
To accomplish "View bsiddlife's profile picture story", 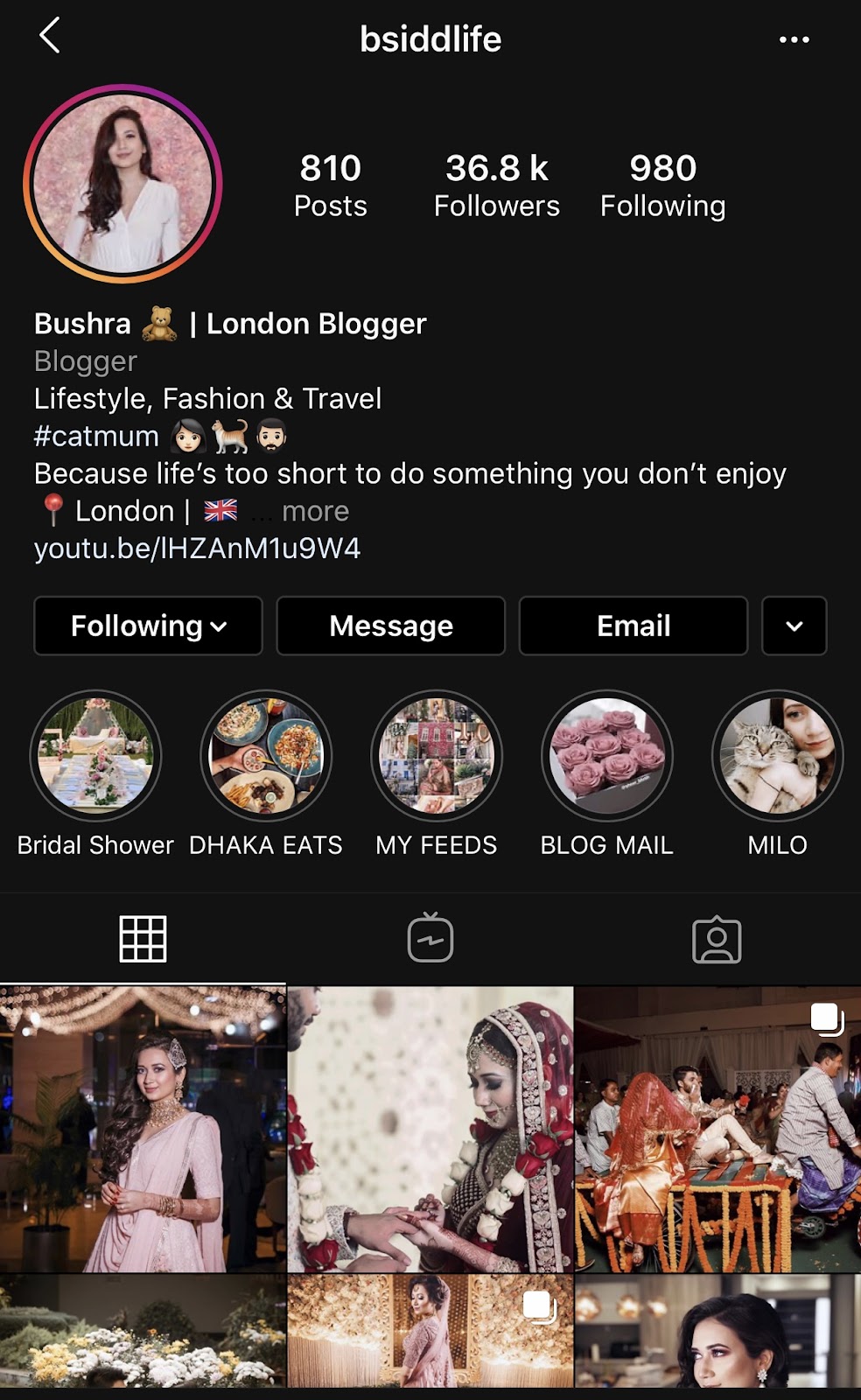I will (122, 184).
